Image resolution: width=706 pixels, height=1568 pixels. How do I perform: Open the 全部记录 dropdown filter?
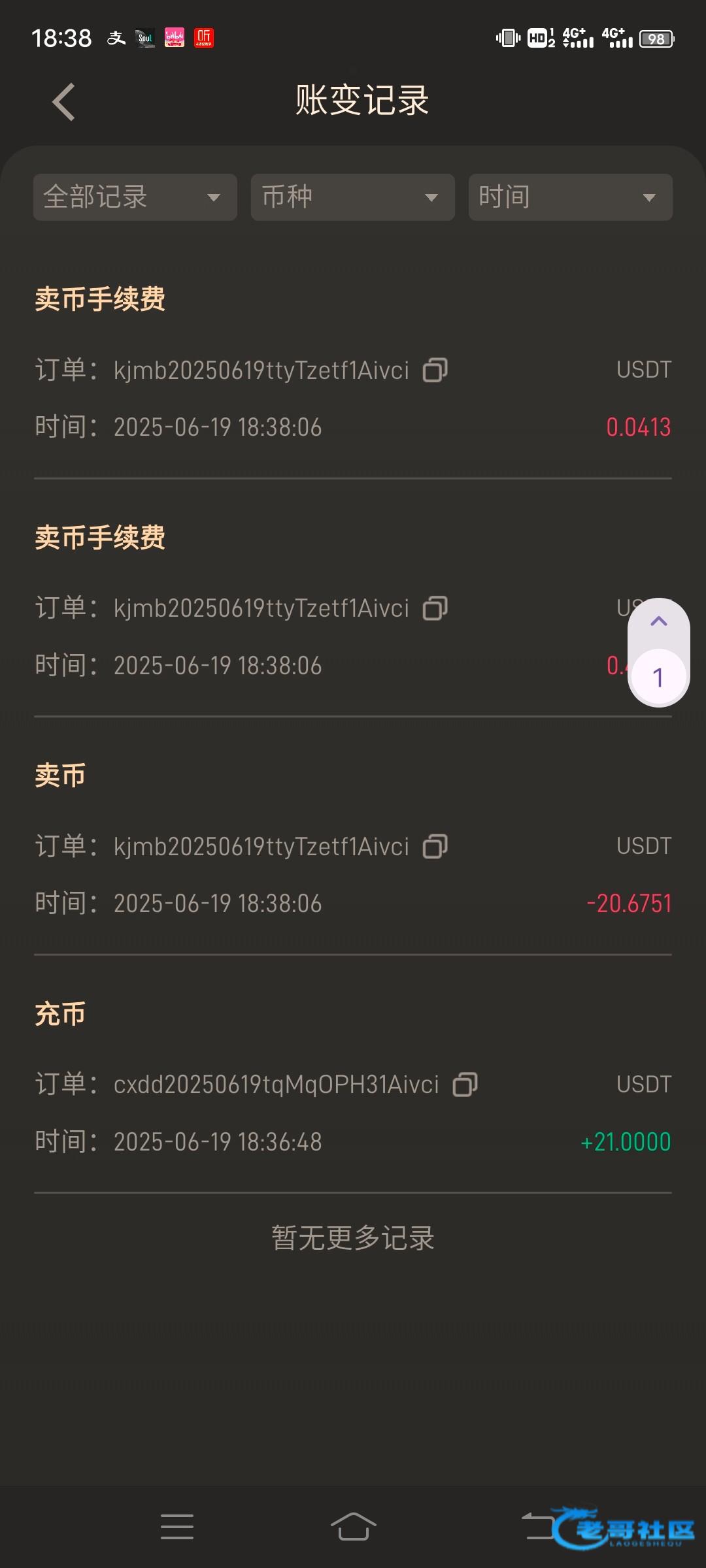135,197
